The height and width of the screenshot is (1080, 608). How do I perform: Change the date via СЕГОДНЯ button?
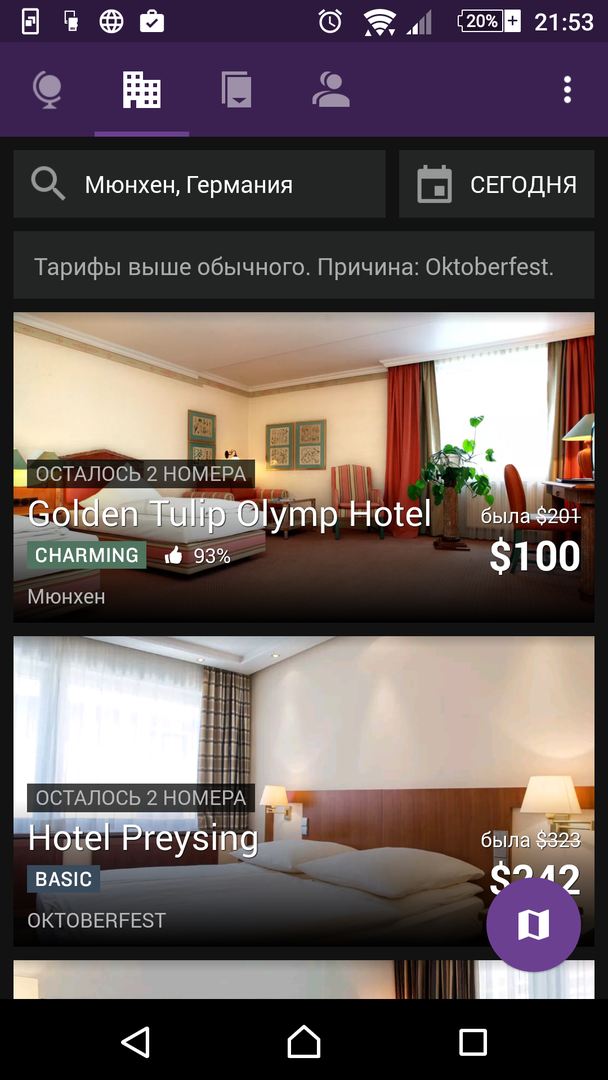(x=497, y=185)
